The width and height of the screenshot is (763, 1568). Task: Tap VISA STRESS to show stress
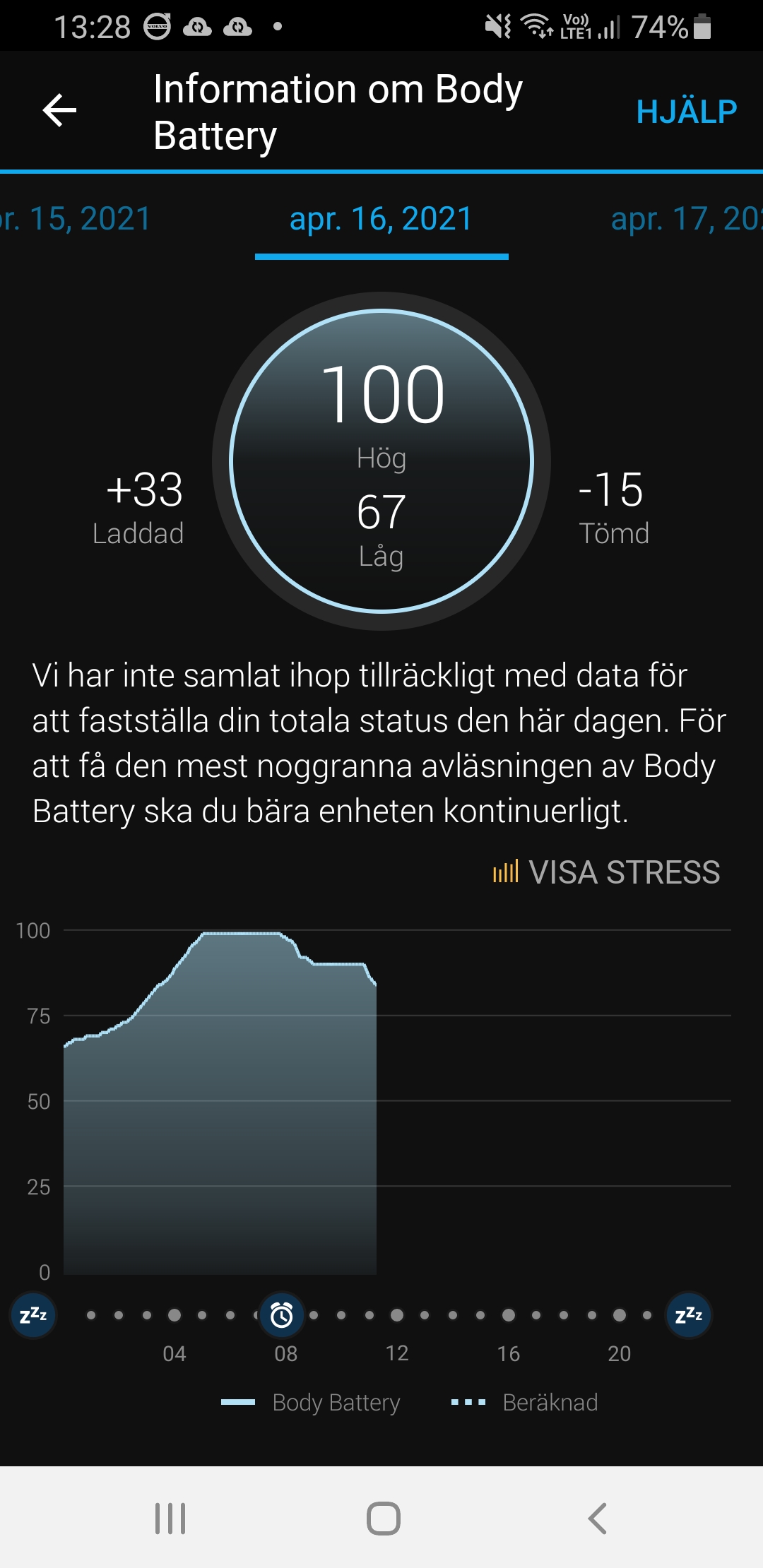(606, 872)
